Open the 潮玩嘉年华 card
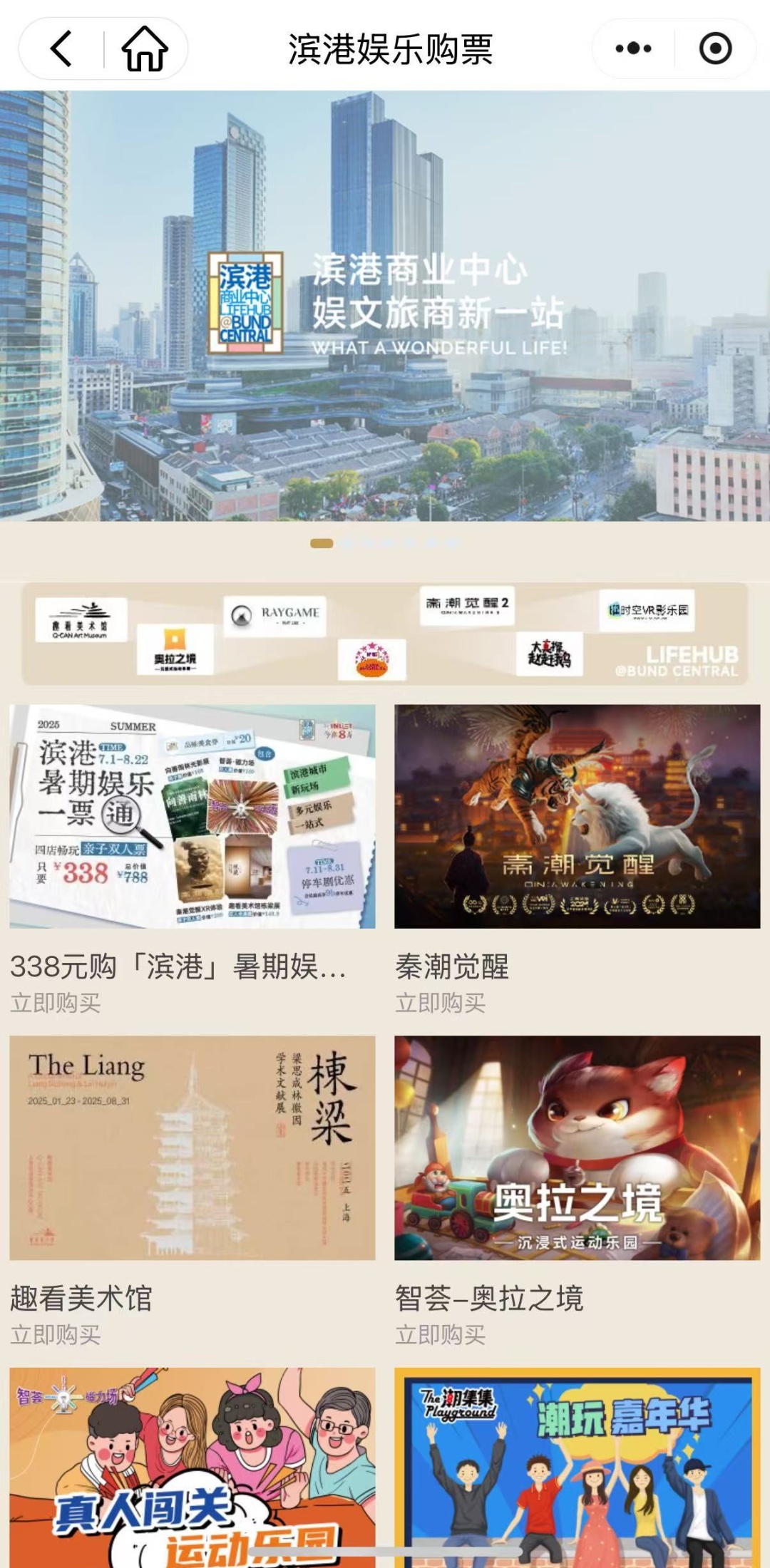The image size is (770, 1568). tap(577, 1467)
